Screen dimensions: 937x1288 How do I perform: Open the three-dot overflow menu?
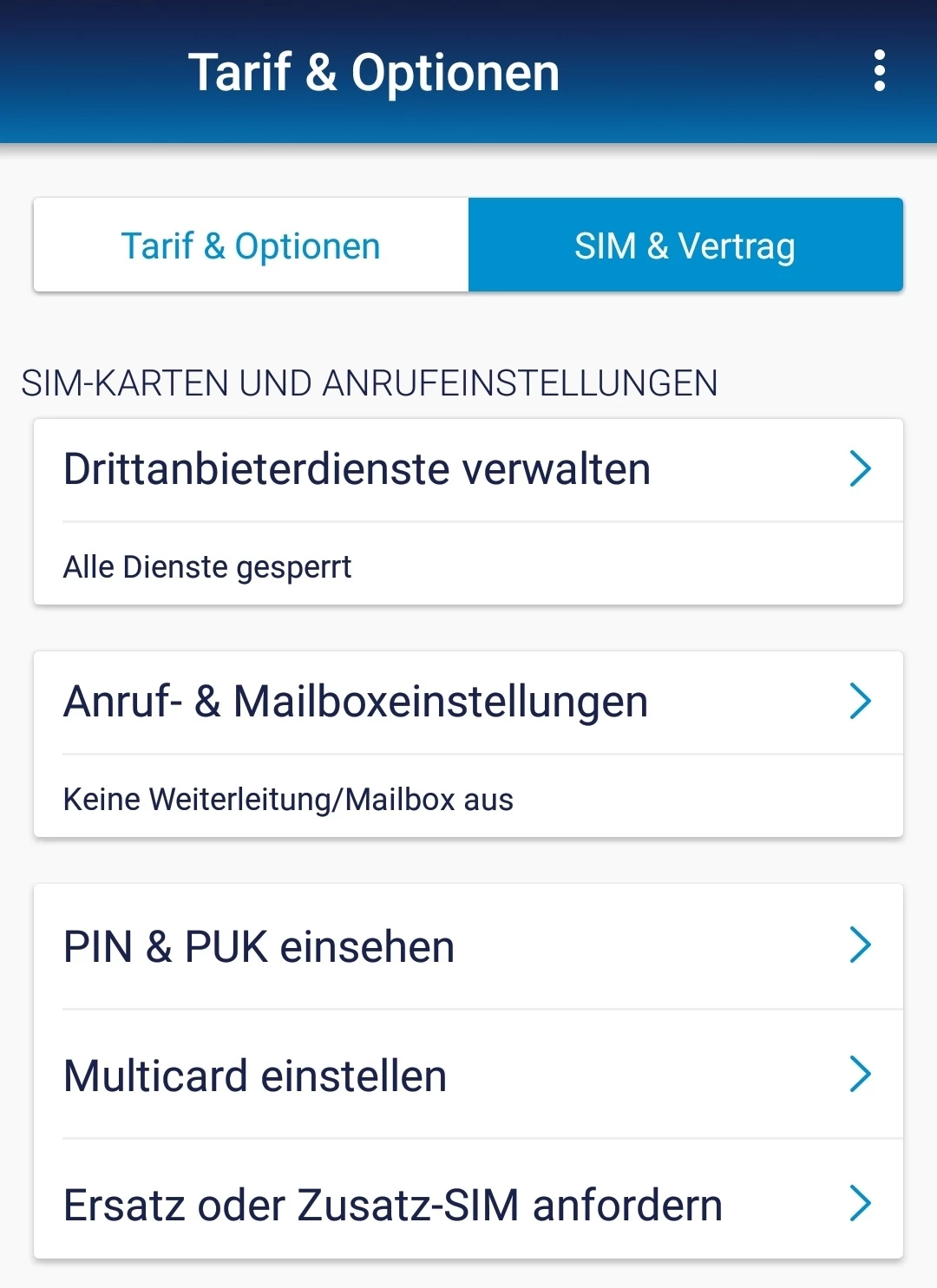coord(879,71)
